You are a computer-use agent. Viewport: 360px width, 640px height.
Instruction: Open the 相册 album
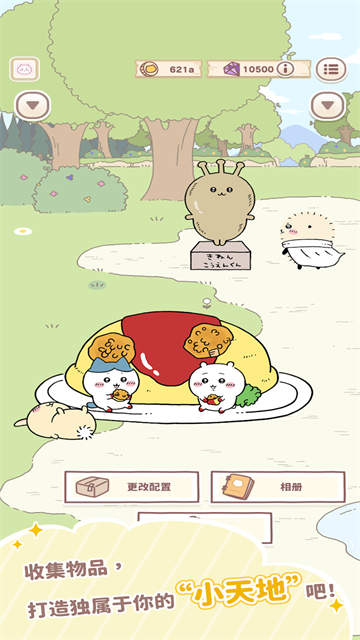(278, 487)
